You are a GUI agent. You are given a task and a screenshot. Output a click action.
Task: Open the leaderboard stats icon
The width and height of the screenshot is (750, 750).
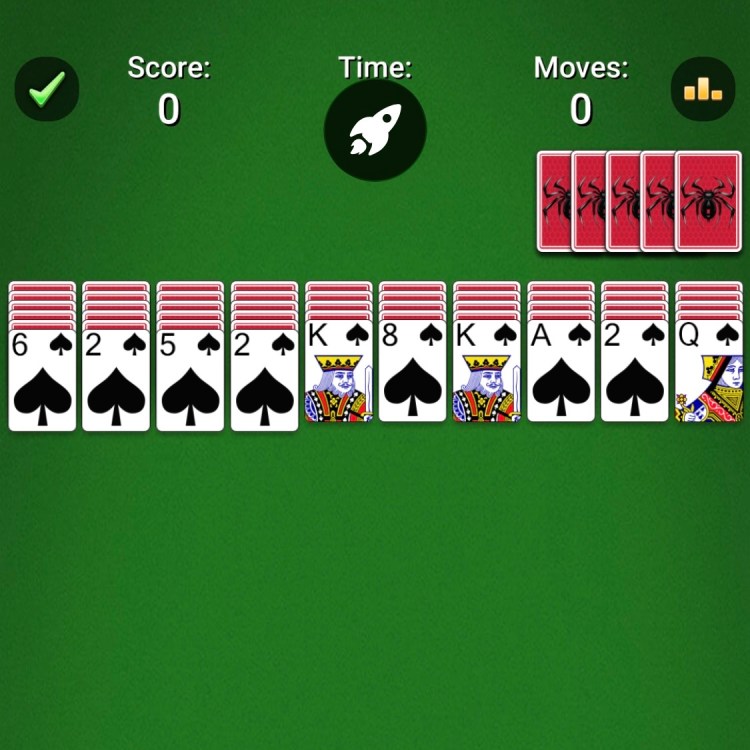pyautogui.click(x=702, y=90)
